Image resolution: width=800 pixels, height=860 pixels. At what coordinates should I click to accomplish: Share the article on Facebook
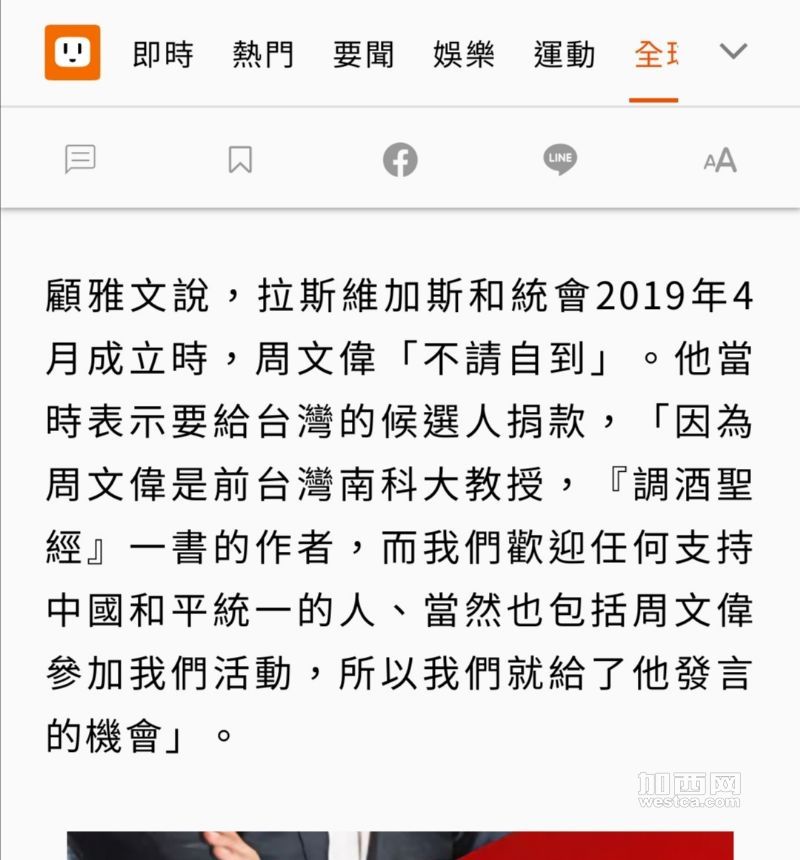coord(400,160)
